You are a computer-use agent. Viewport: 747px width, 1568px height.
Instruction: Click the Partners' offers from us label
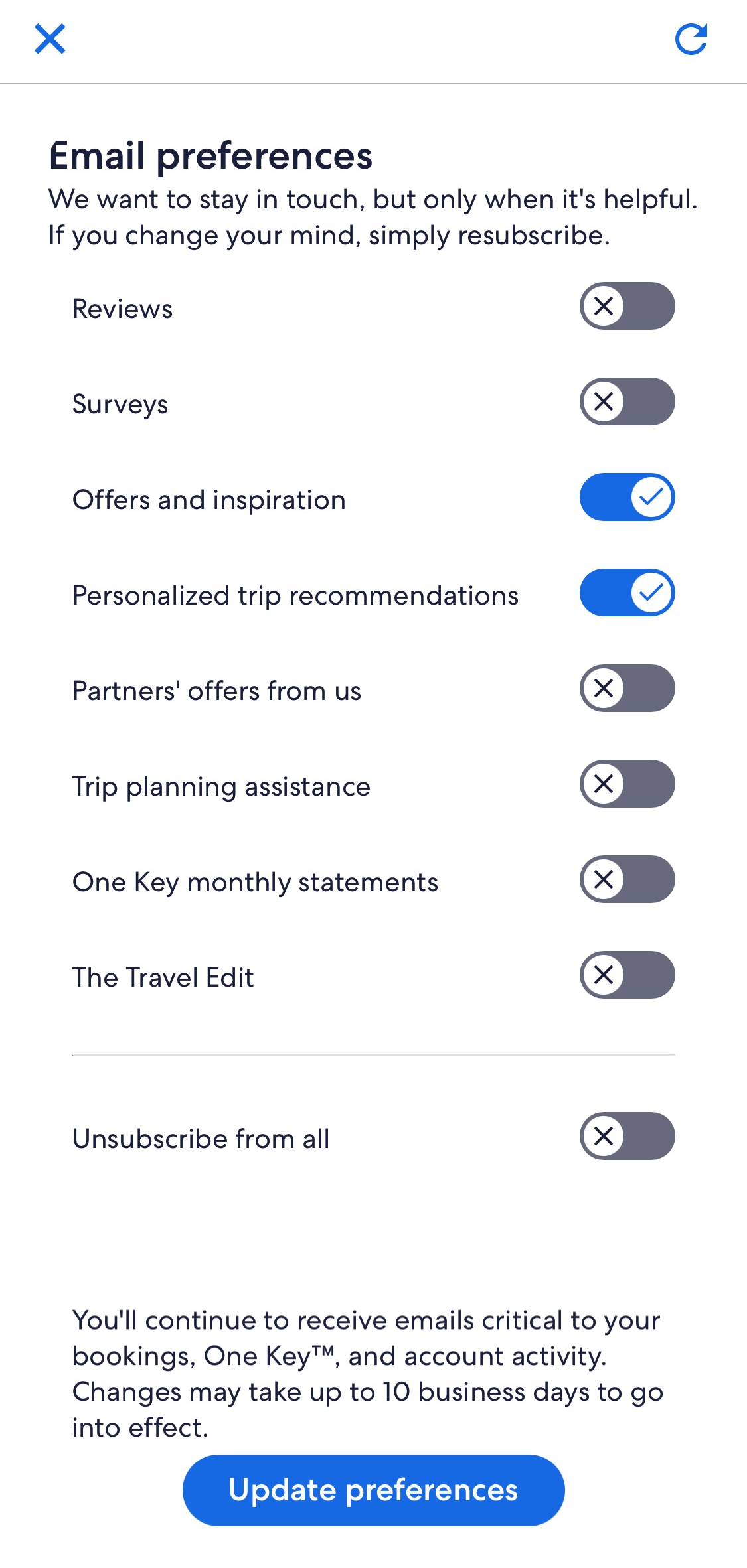pos(217,691)
